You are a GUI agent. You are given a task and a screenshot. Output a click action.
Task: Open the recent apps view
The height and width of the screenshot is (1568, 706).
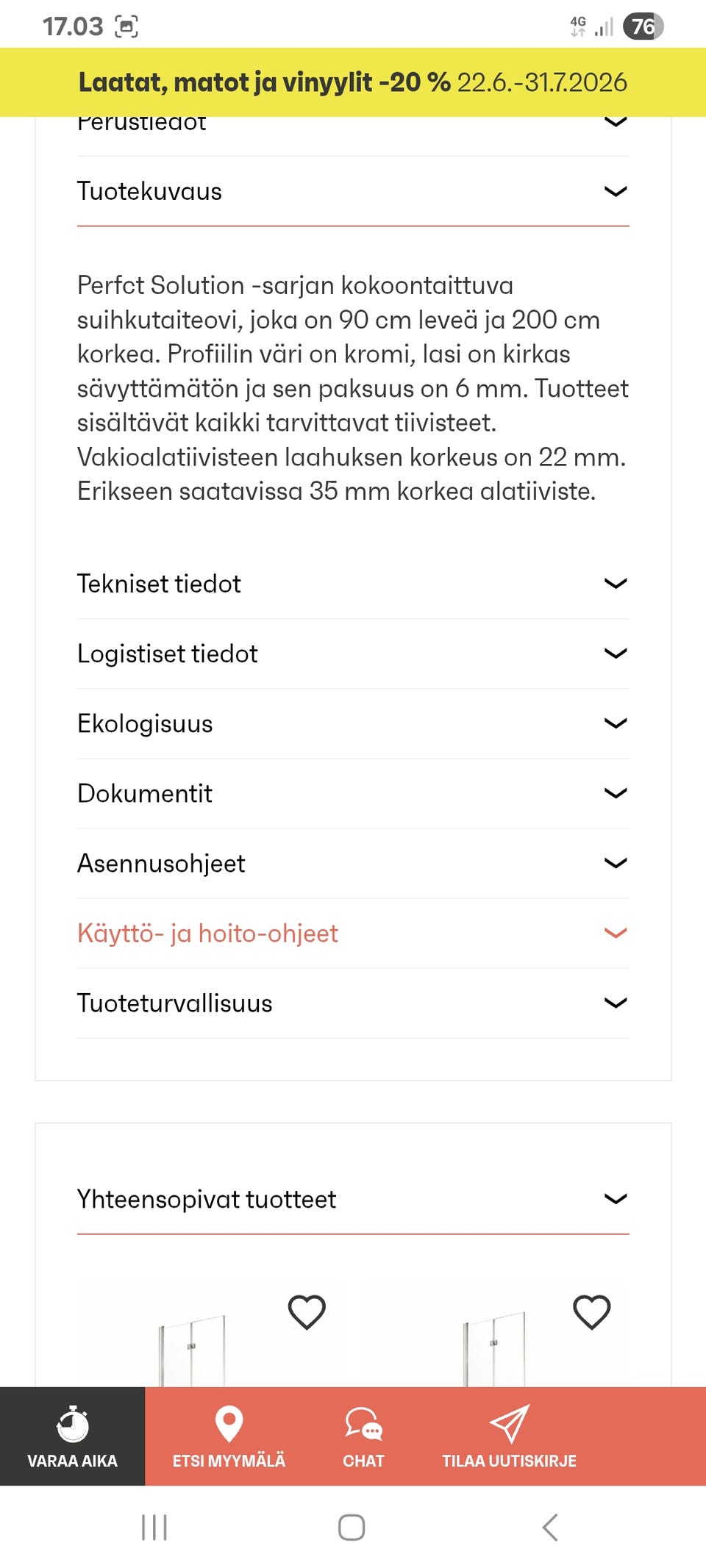(x=154, y=1527)
